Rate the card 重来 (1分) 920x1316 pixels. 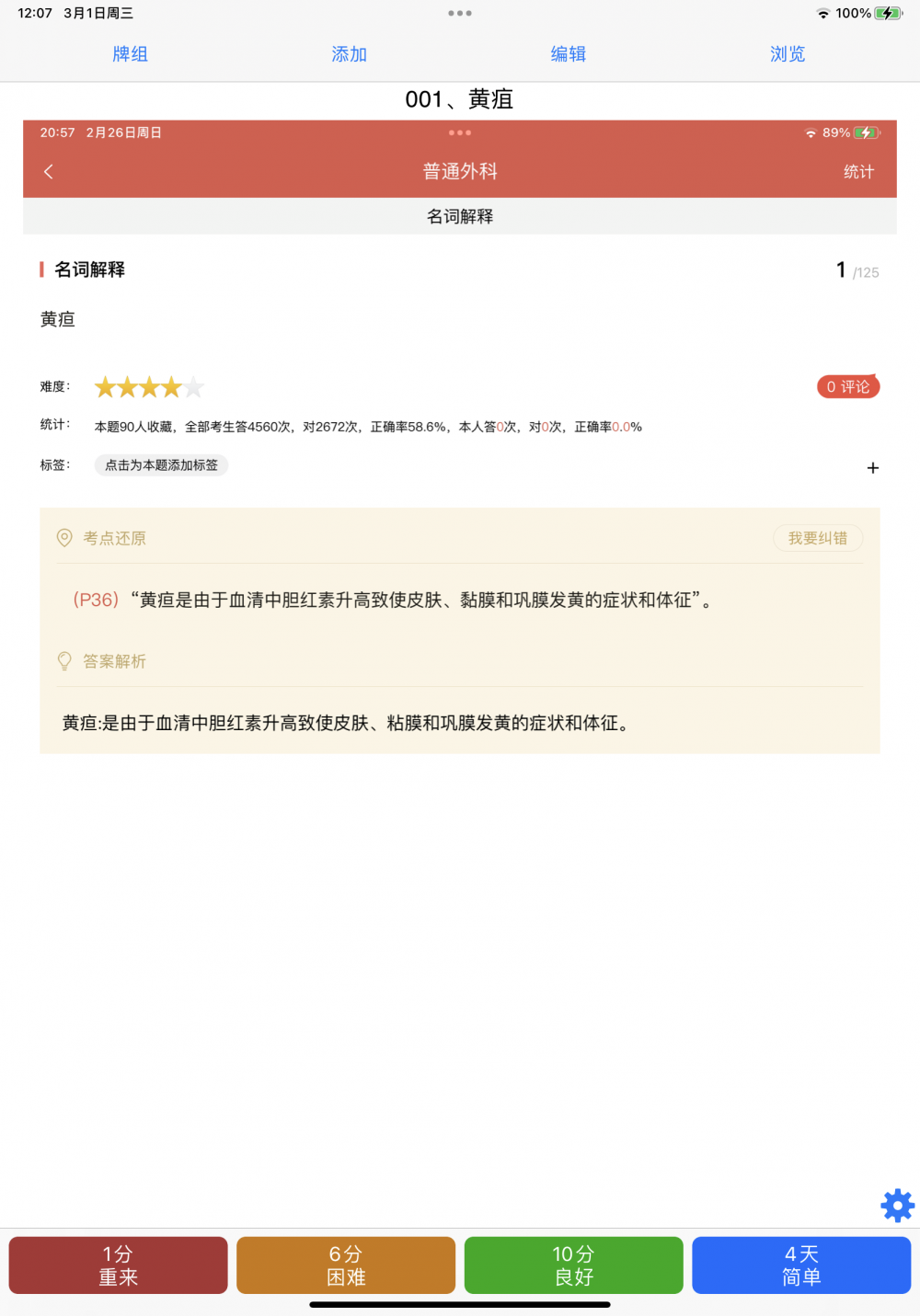118,1265
